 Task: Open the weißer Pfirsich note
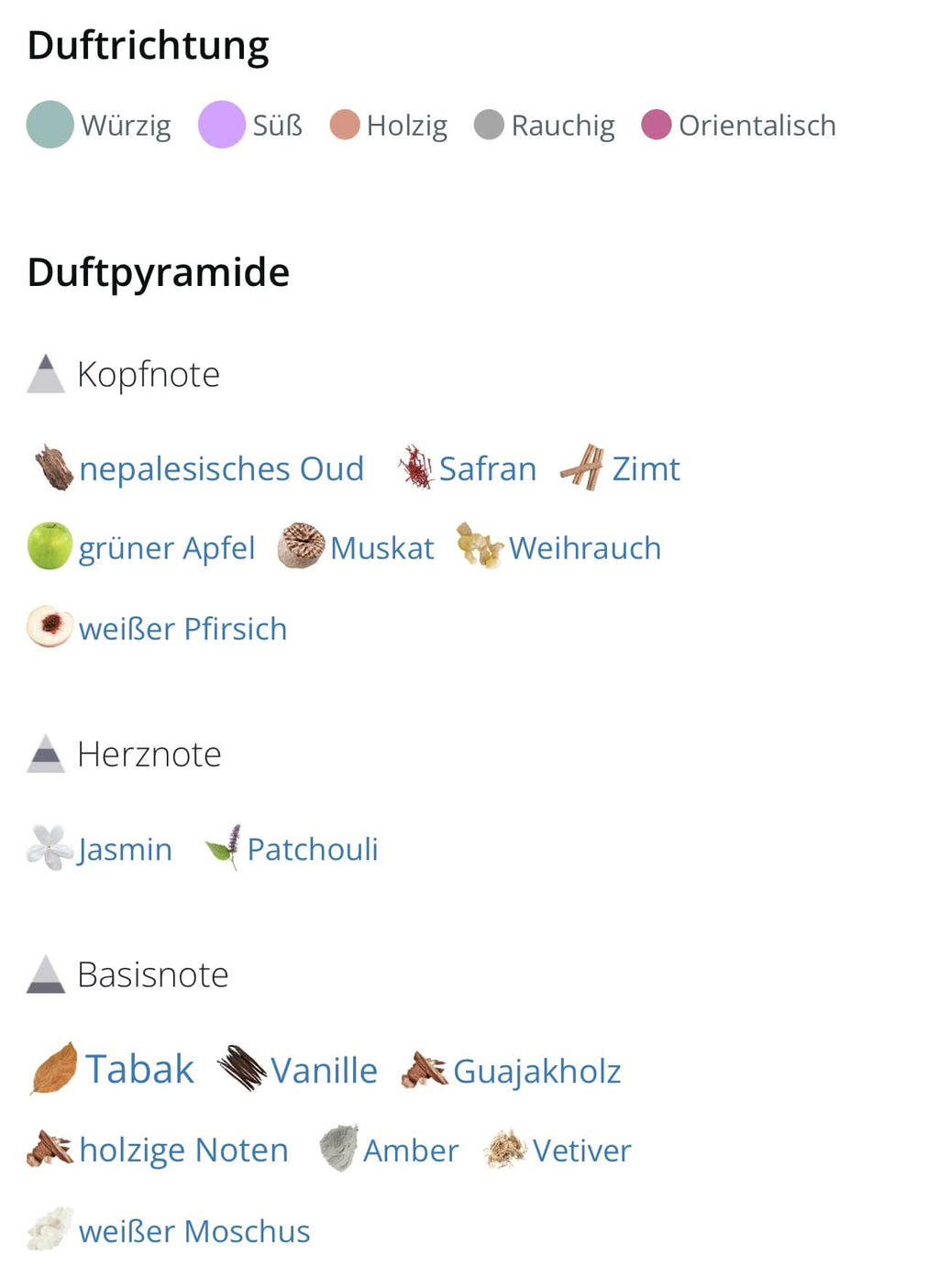tap(182, 629)
